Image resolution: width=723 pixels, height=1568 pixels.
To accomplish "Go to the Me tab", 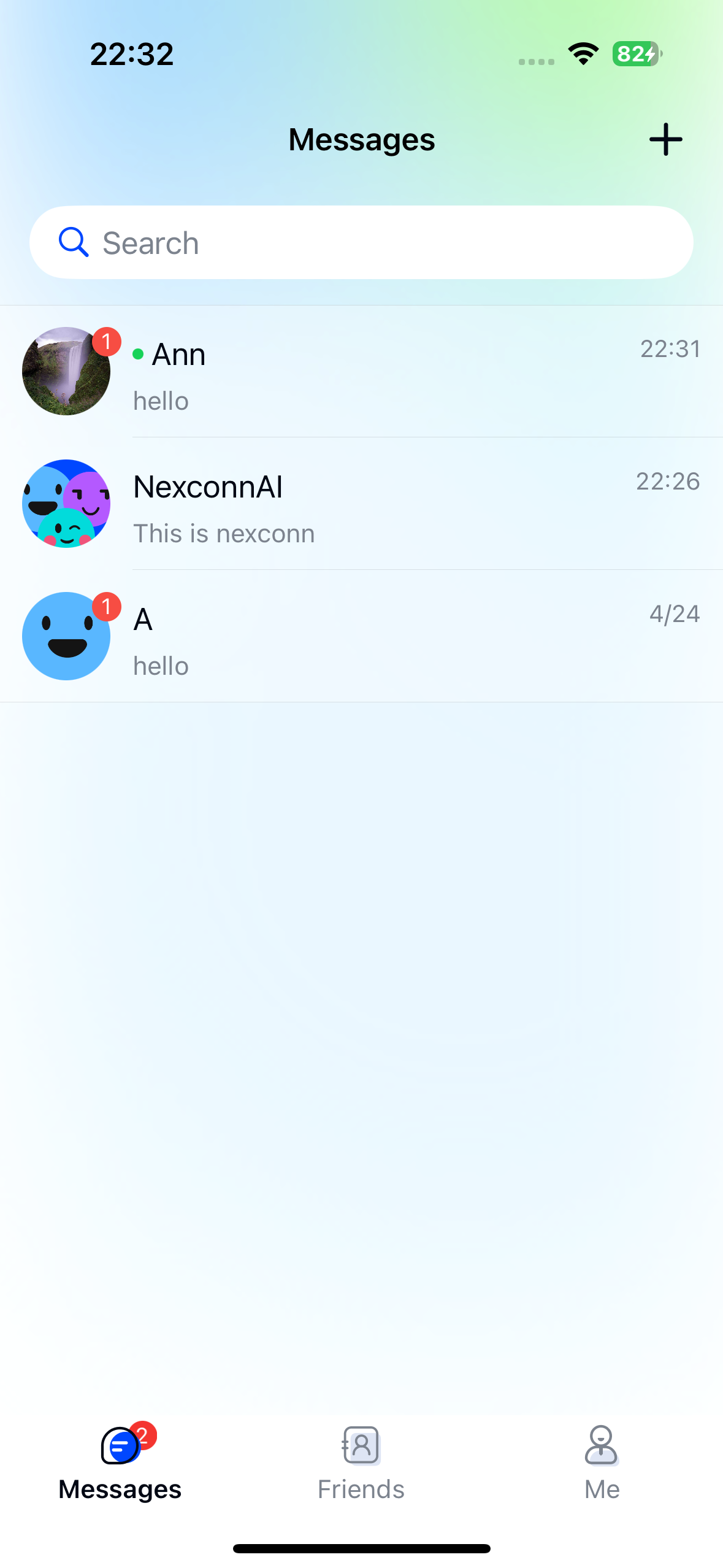I will (x=602, y=1464).
